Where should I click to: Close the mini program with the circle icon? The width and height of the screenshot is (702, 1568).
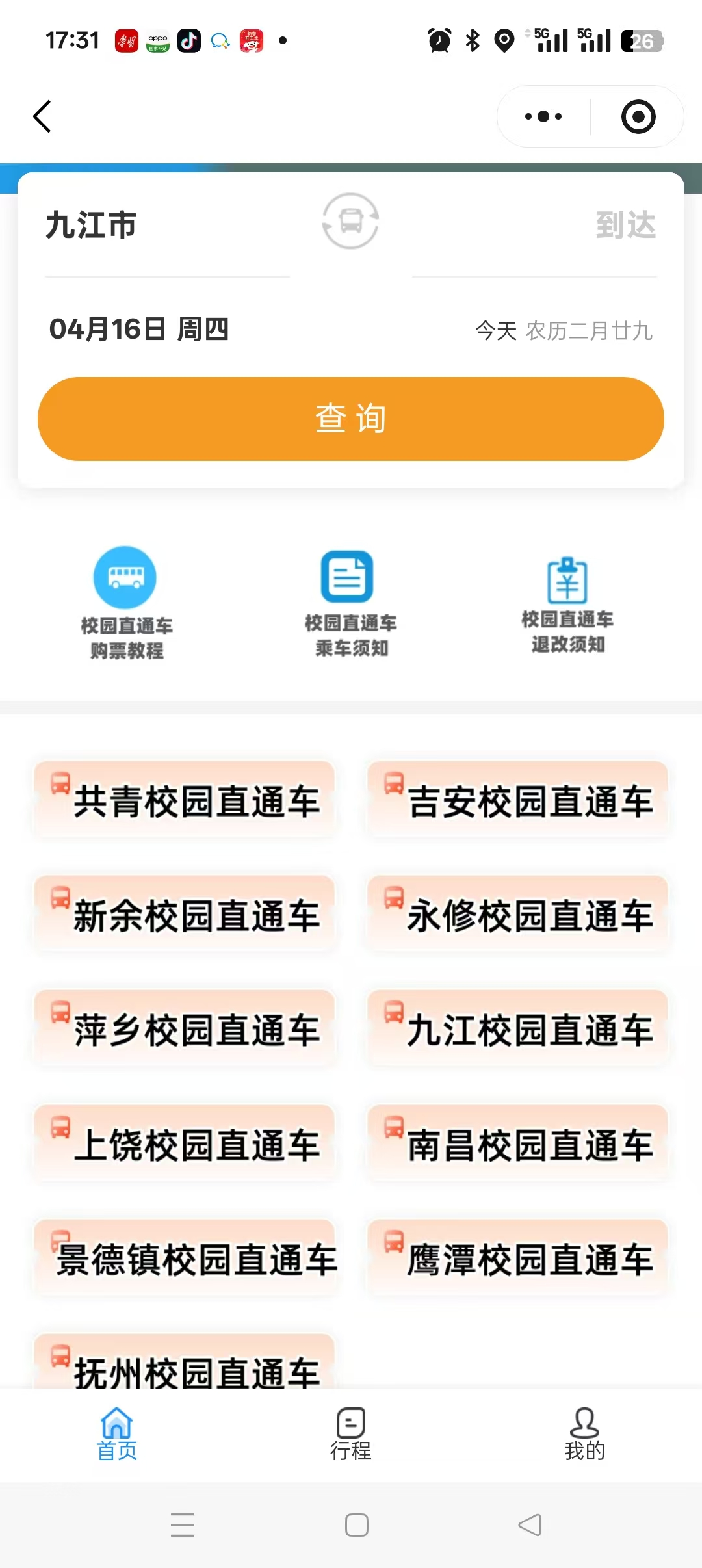(638, 117)
